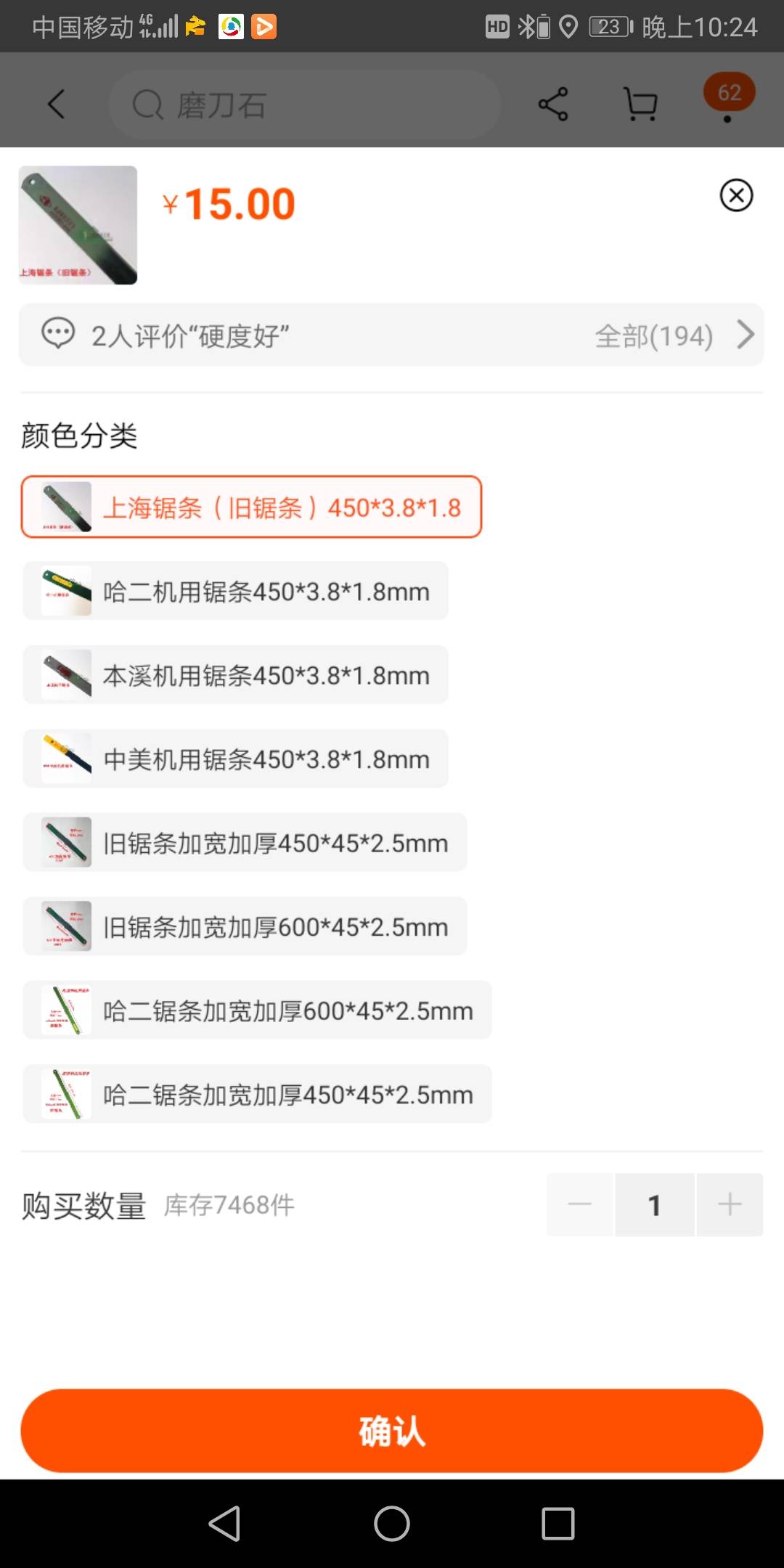Choose 哈二锯条加宽加厚450*45*2.5mm

257,1094
